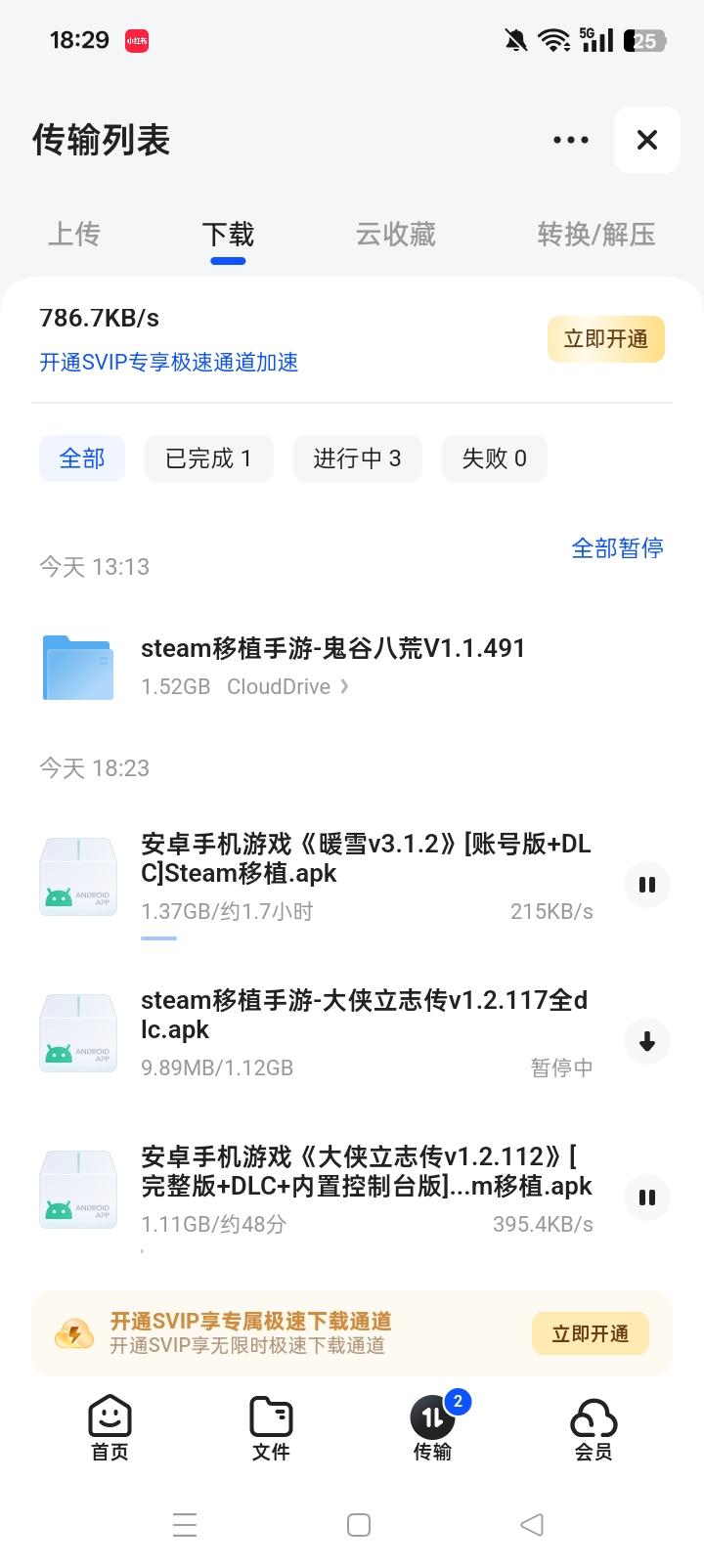This screenshot has width=704, height=1568.
Task: Filter downloads by 已完成
Action: pyautogui.click(x=208, y=457)
